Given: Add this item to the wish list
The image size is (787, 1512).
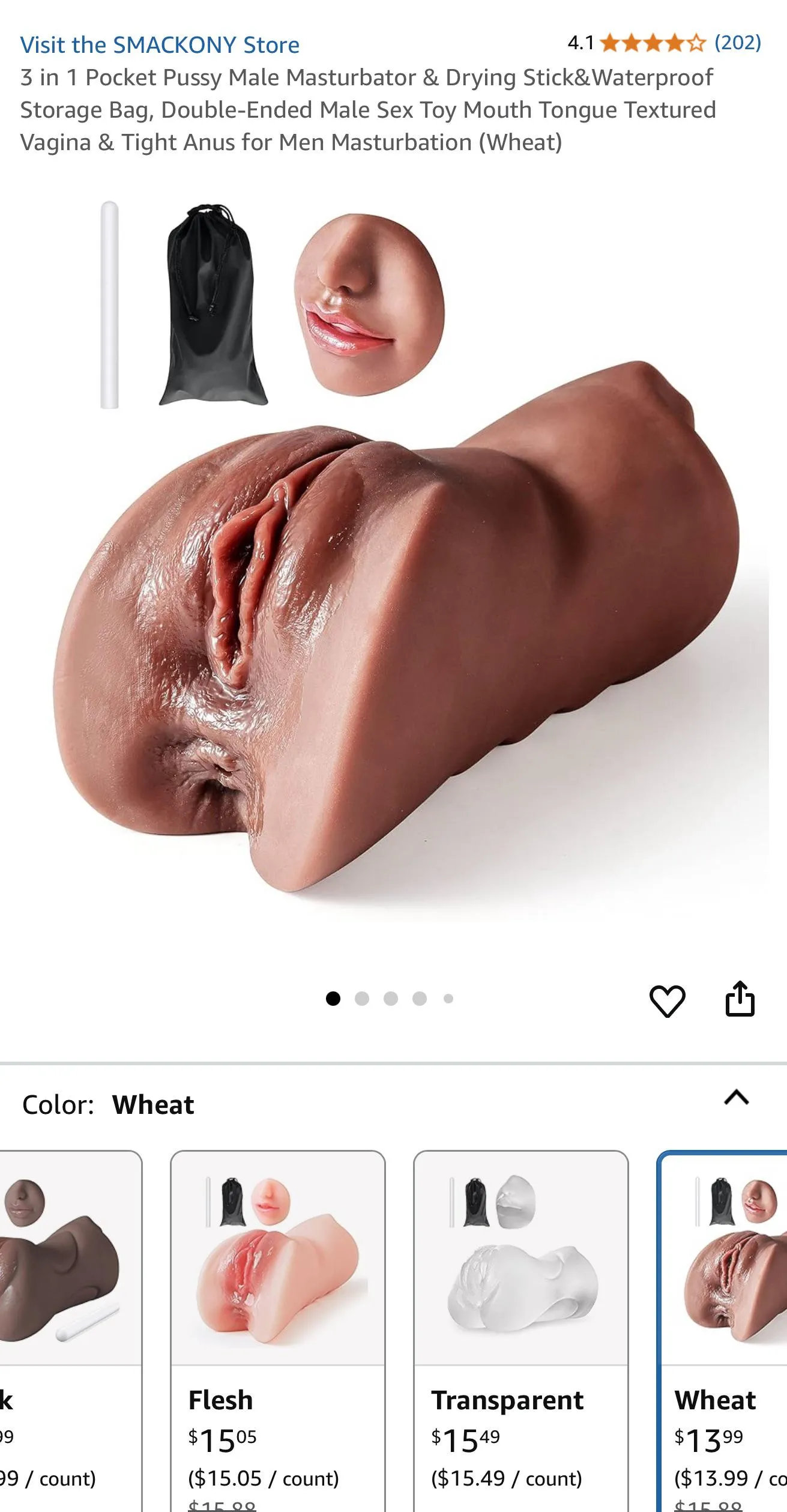Looking at the screenshot, I should pyautogui.click(x=667, y=1001).
